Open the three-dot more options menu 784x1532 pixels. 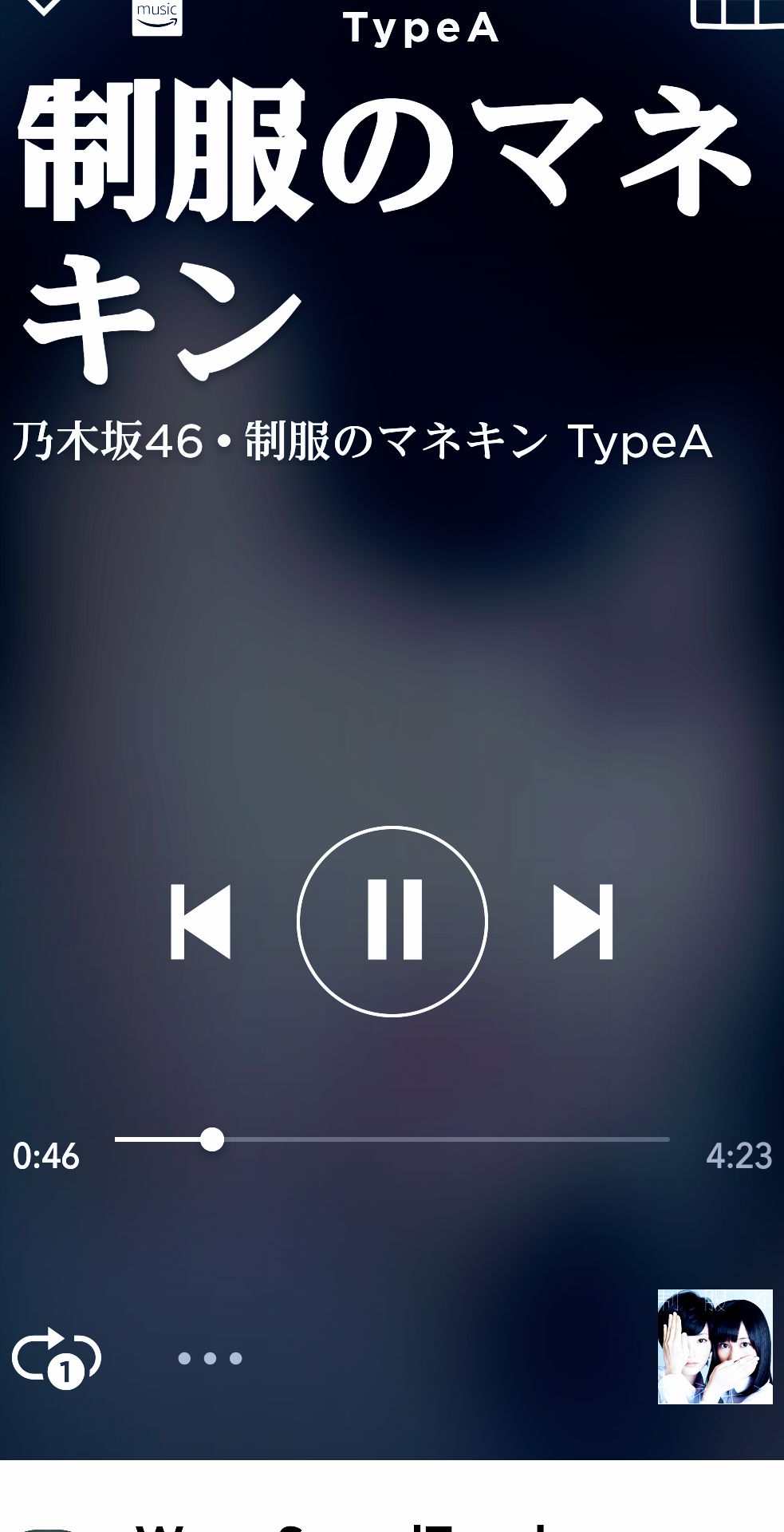(x=210, y=1358)
